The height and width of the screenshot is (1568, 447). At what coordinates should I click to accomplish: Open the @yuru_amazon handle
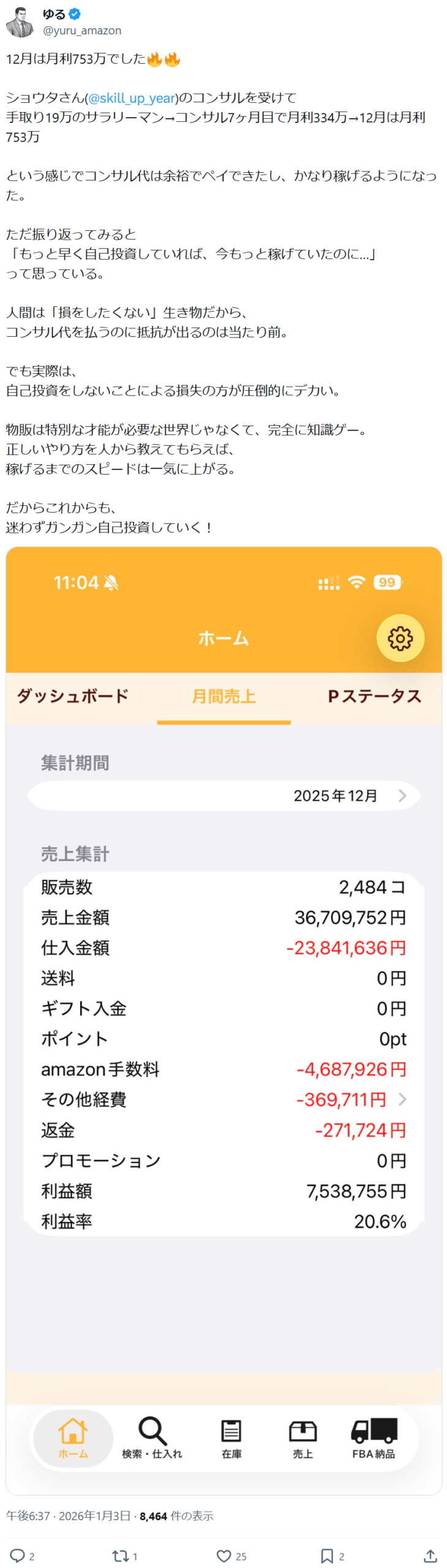(82, 31)
